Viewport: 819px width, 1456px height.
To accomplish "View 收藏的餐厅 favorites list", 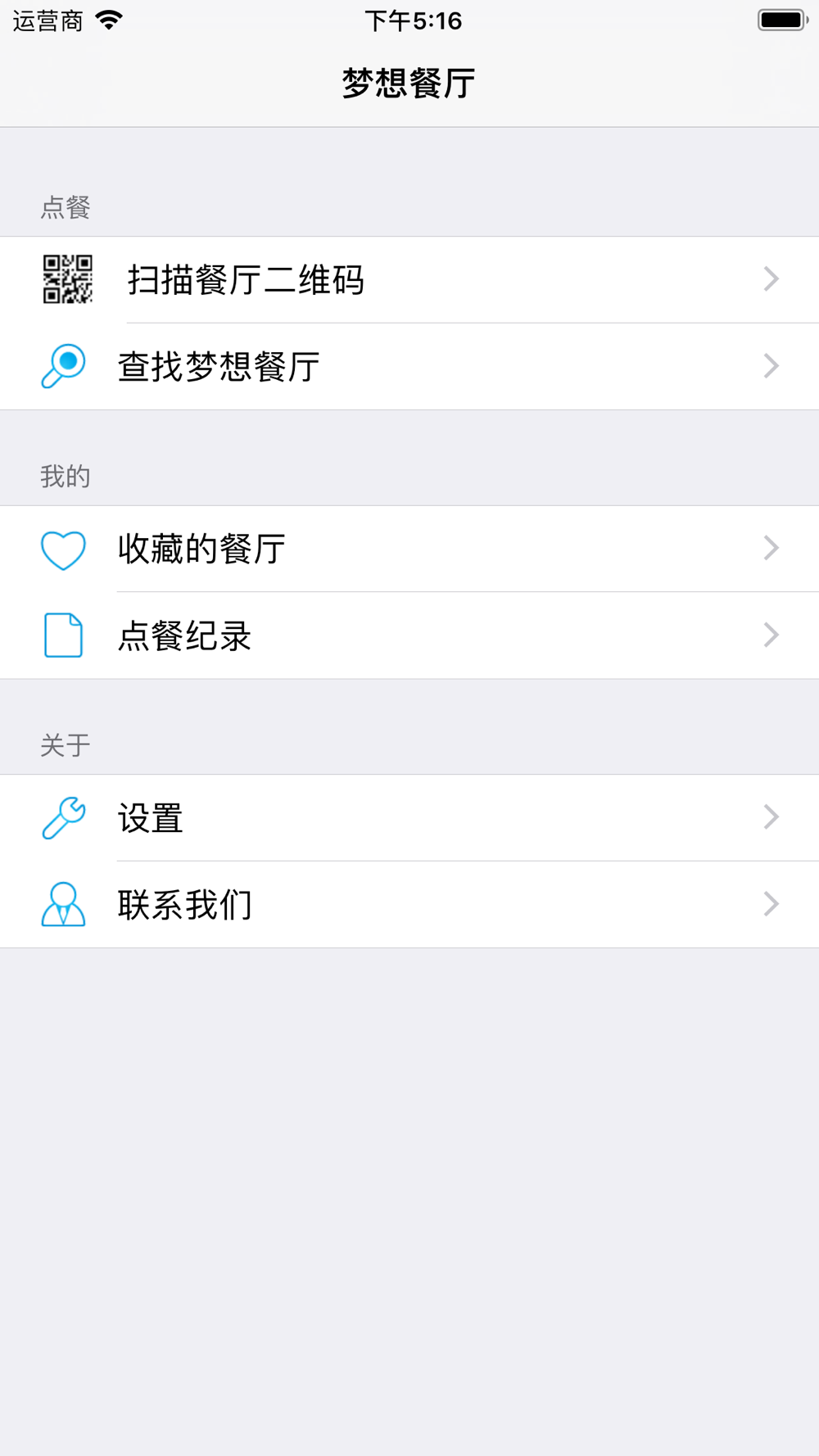I will 409,549.
